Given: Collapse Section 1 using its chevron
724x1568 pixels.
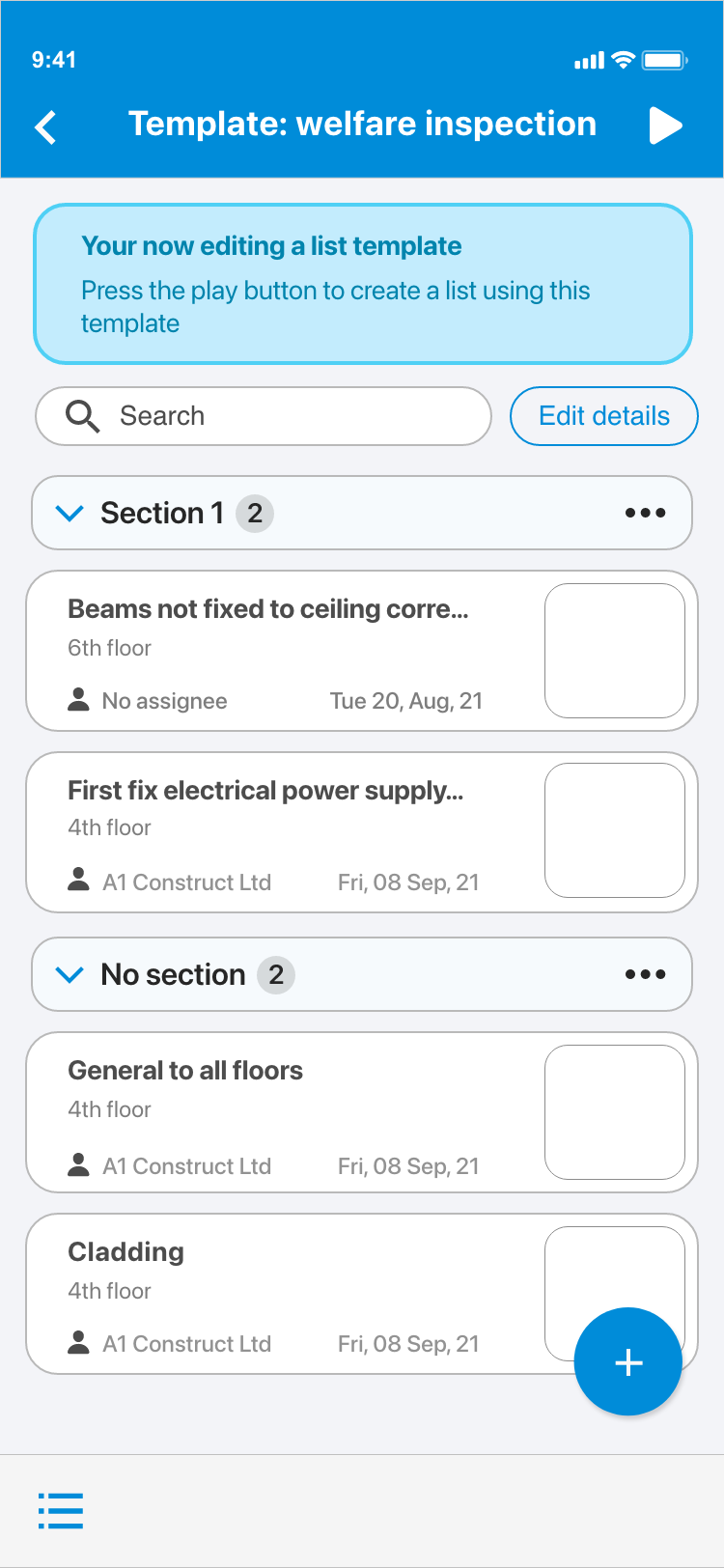Looking at the screenshot, I should pyautogui.click(x=70, y=513).
